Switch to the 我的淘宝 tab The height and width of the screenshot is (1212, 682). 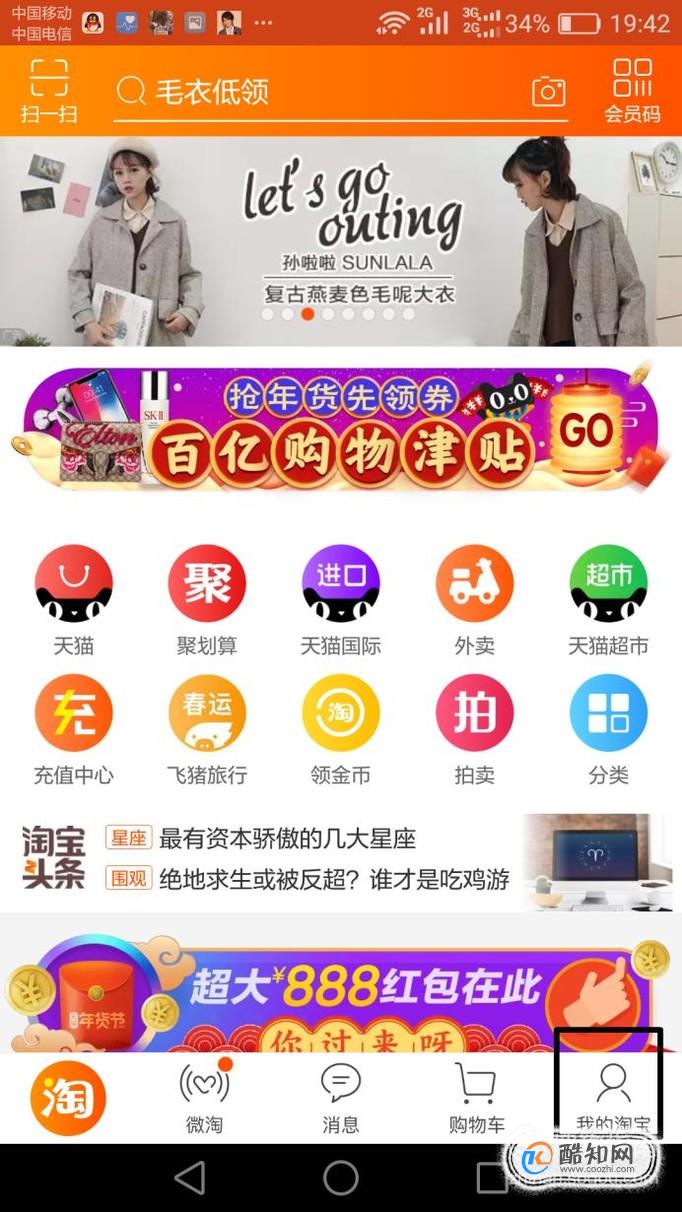click(611, 1095)
